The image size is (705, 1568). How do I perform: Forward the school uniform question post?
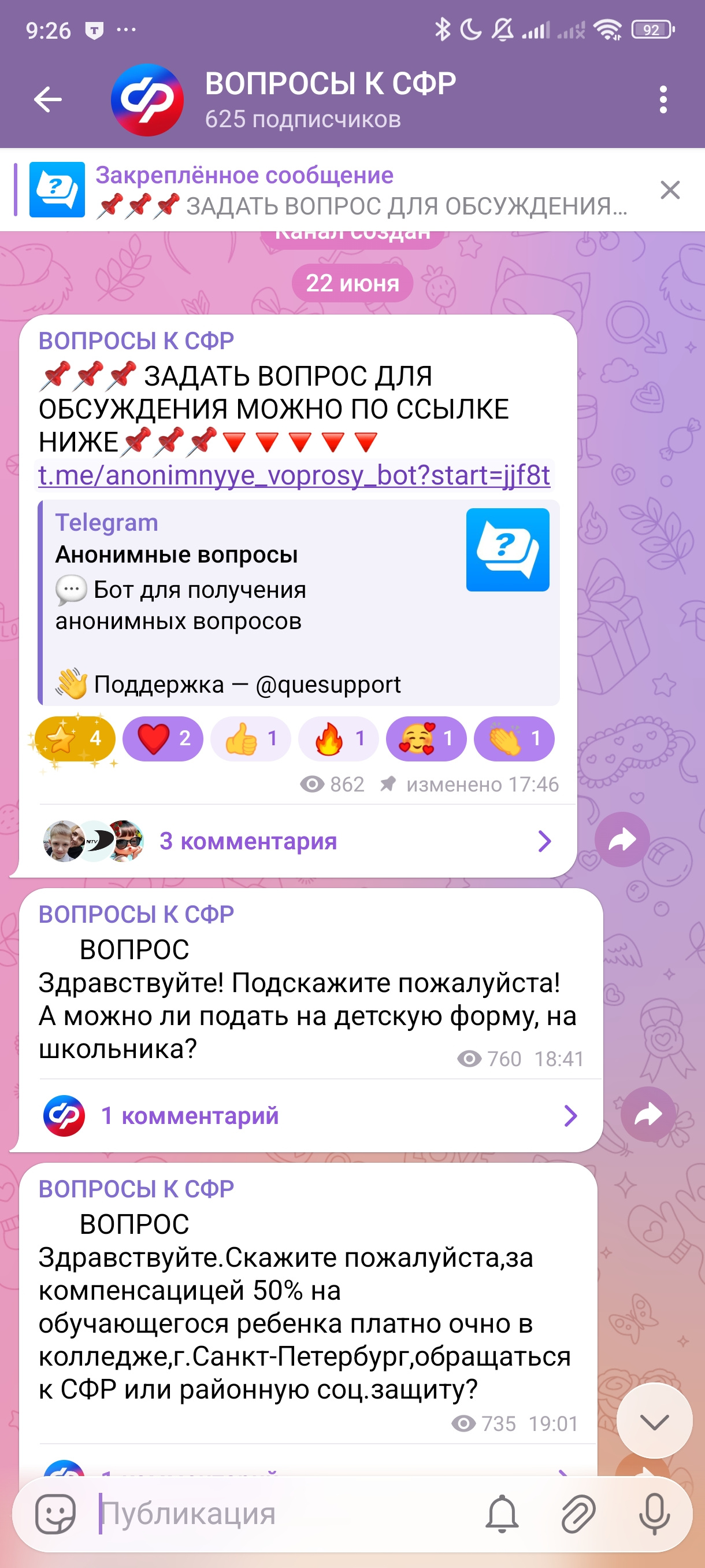[648, 1114]
